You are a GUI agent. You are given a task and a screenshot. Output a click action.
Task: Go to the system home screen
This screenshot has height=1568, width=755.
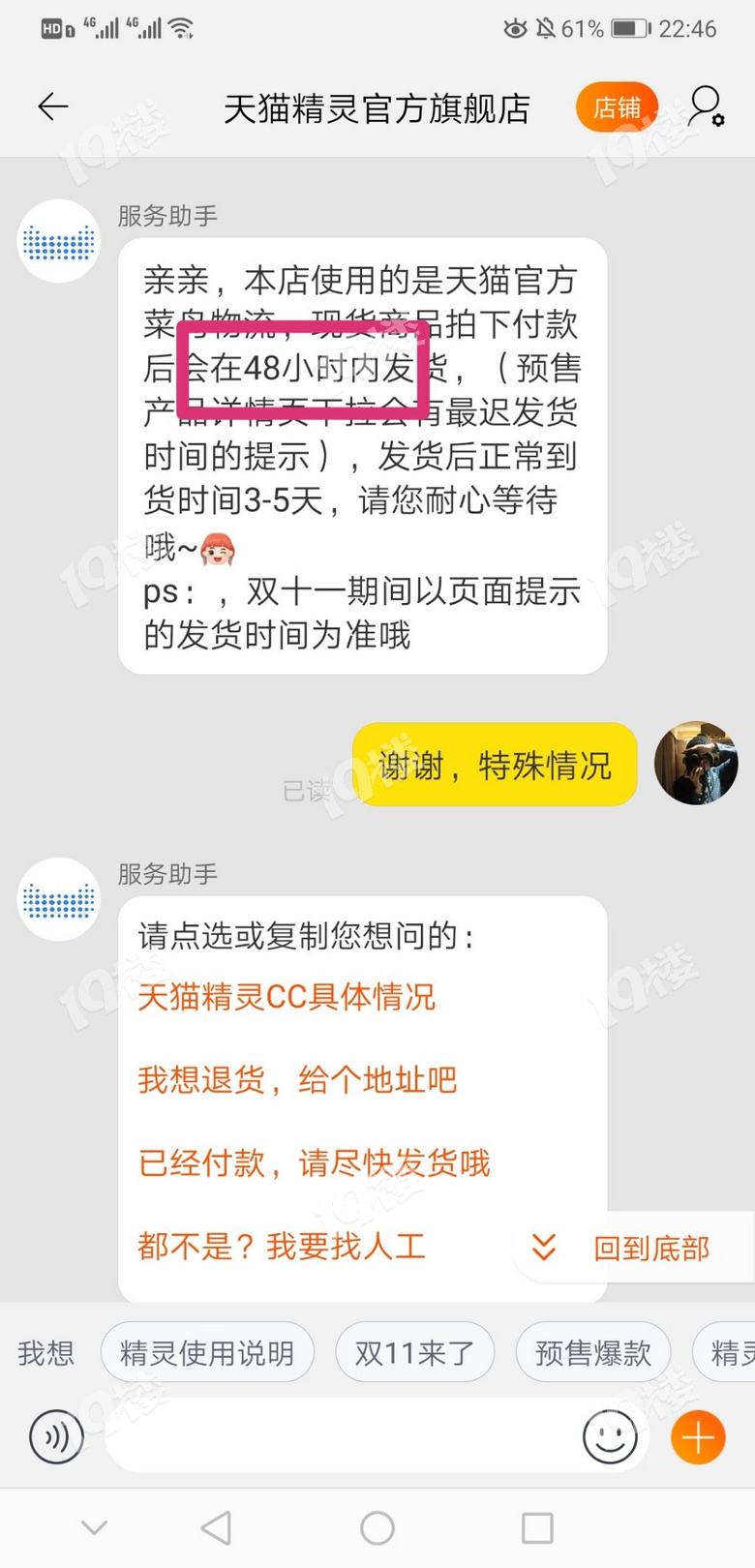coord(377,1529)
